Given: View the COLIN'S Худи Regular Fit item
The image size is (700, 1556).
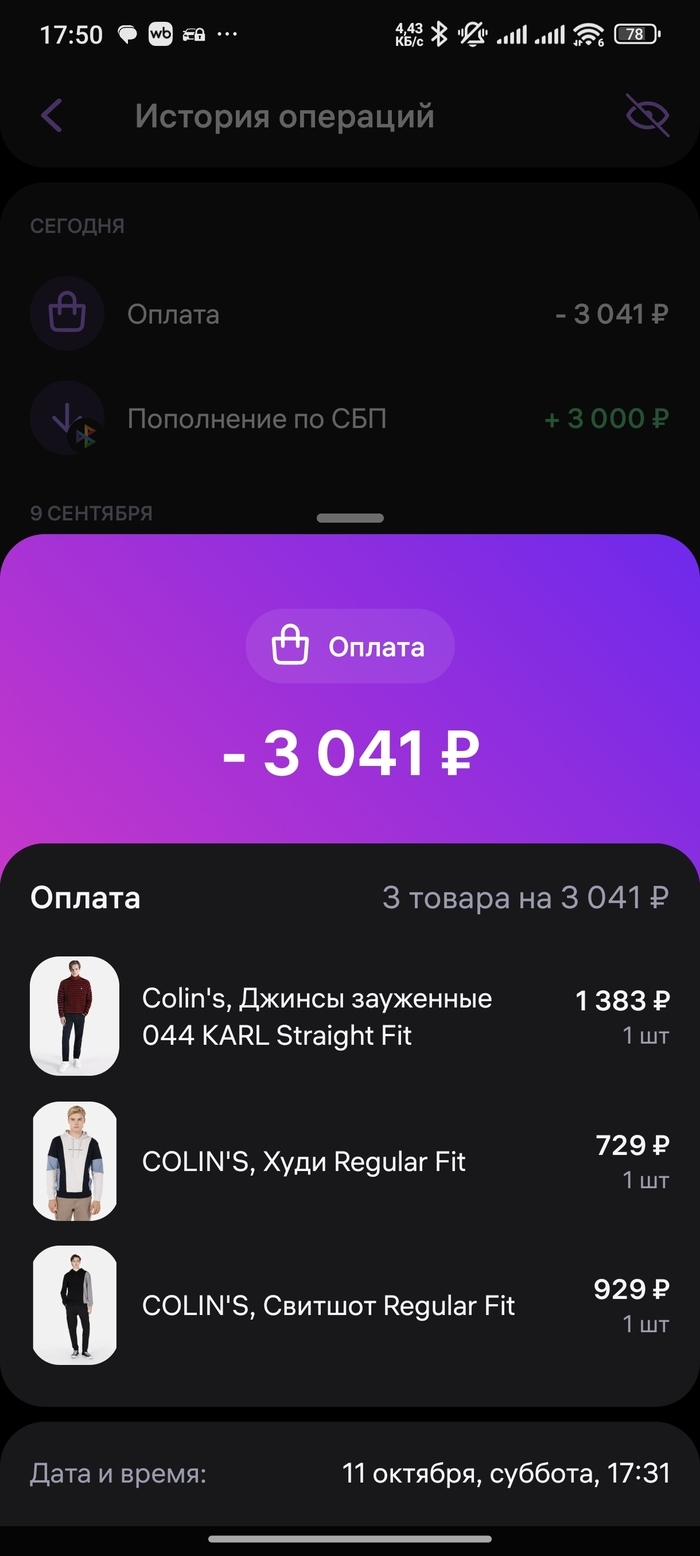Looking at the screenshot, I should pos(350,1161).
